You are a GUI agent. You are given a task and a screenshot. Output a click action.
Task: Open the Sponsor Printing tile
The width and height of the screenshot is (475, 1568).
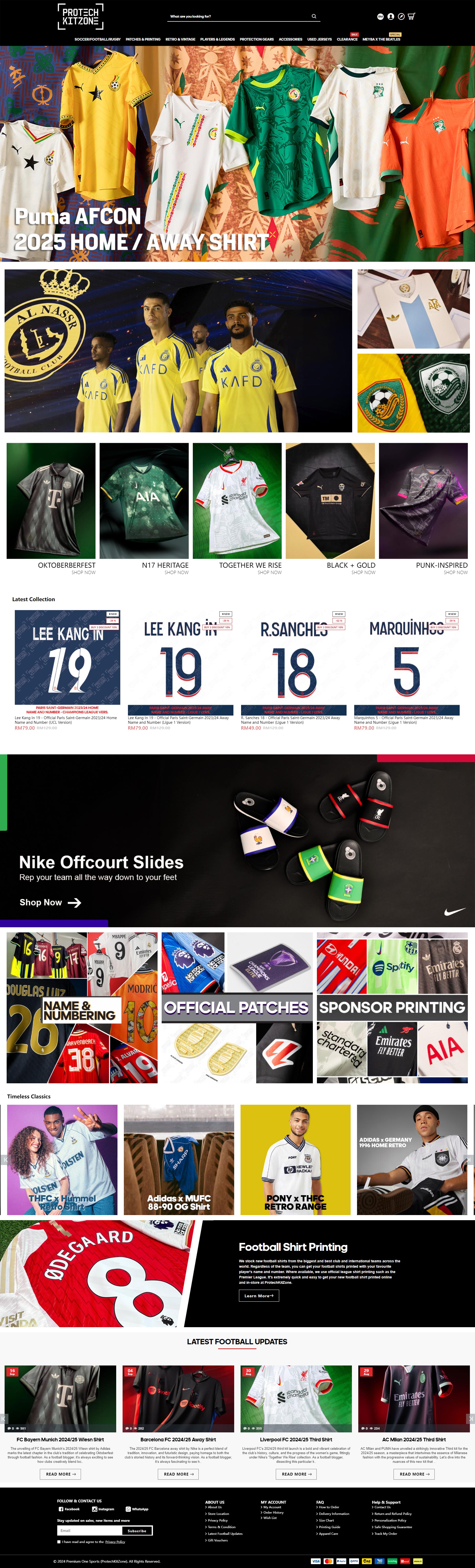392,1007
